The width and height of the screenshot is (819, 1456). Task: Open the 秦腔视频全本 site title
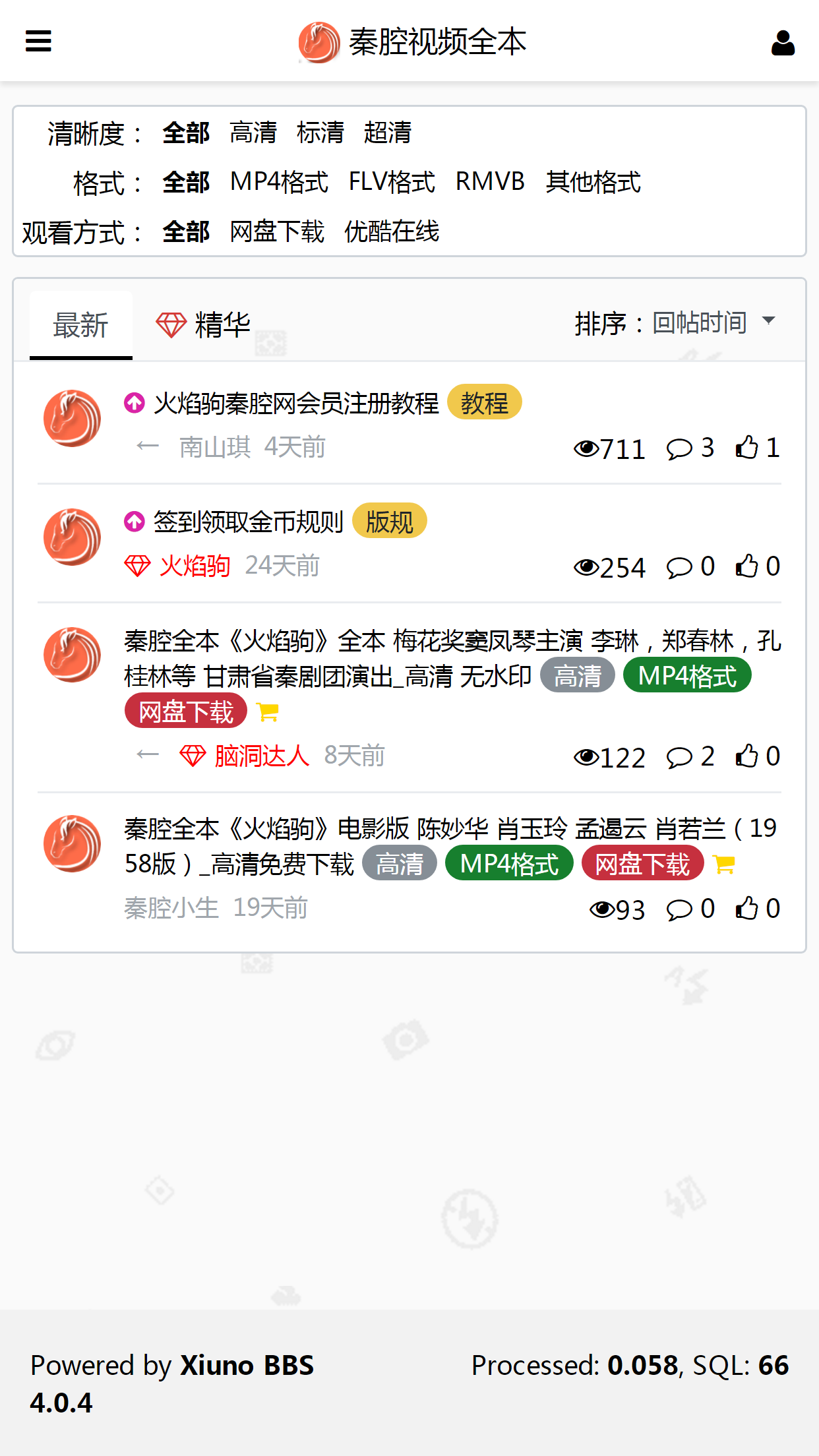coord(437,42)
